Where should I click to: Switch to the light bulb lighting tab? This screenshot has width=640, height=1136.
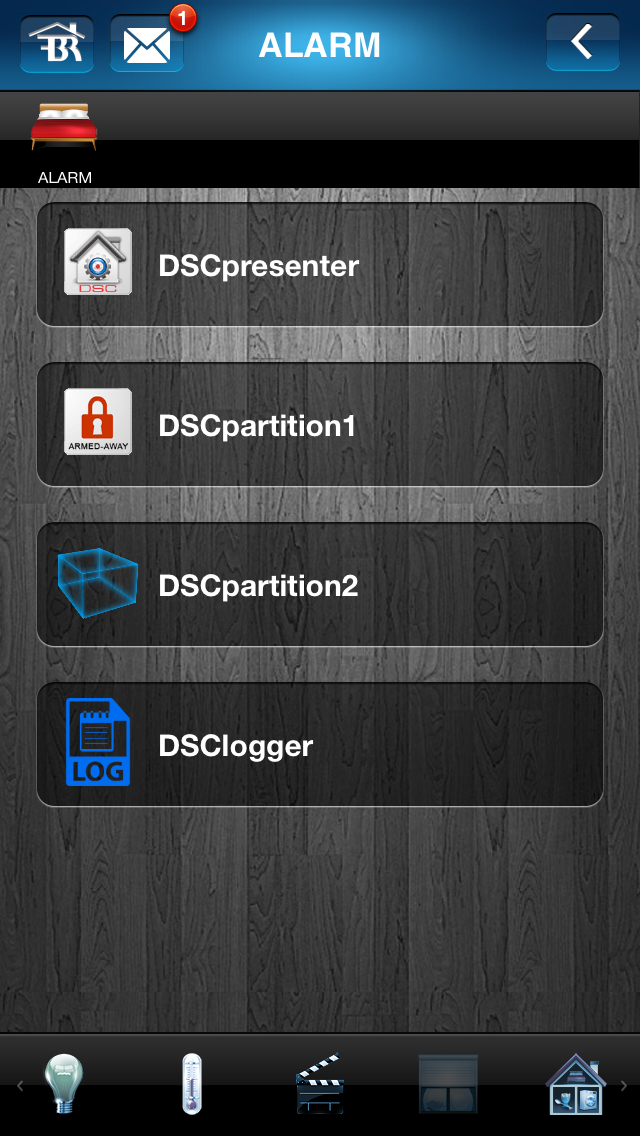64,1084
